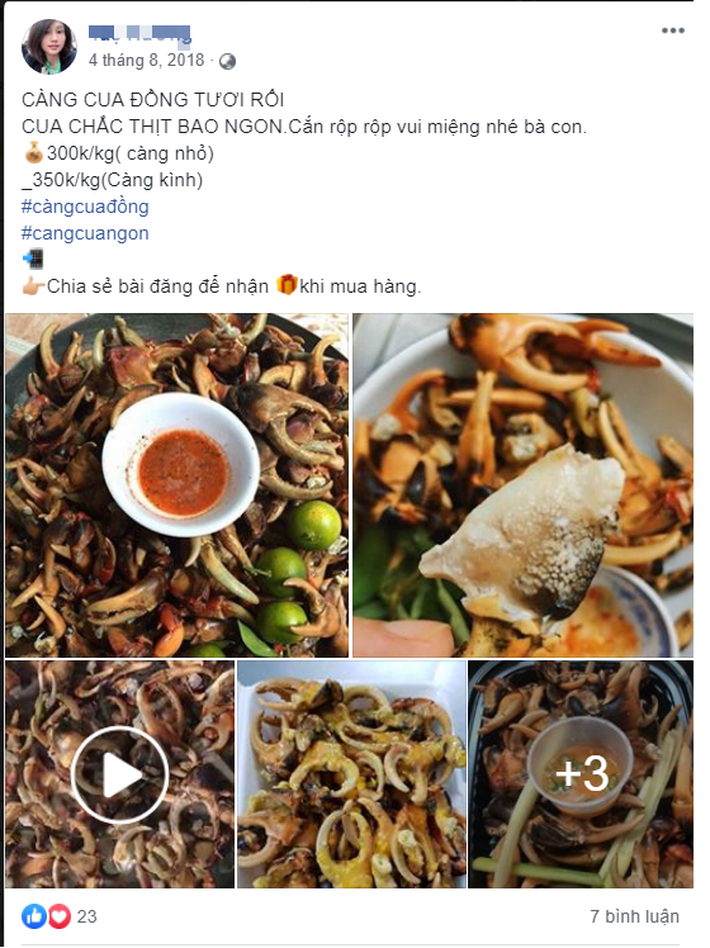This screenshot has width=710, height=948.
Task: Open the photo of yellow crab claws
Action: click(x=351, y=774)
